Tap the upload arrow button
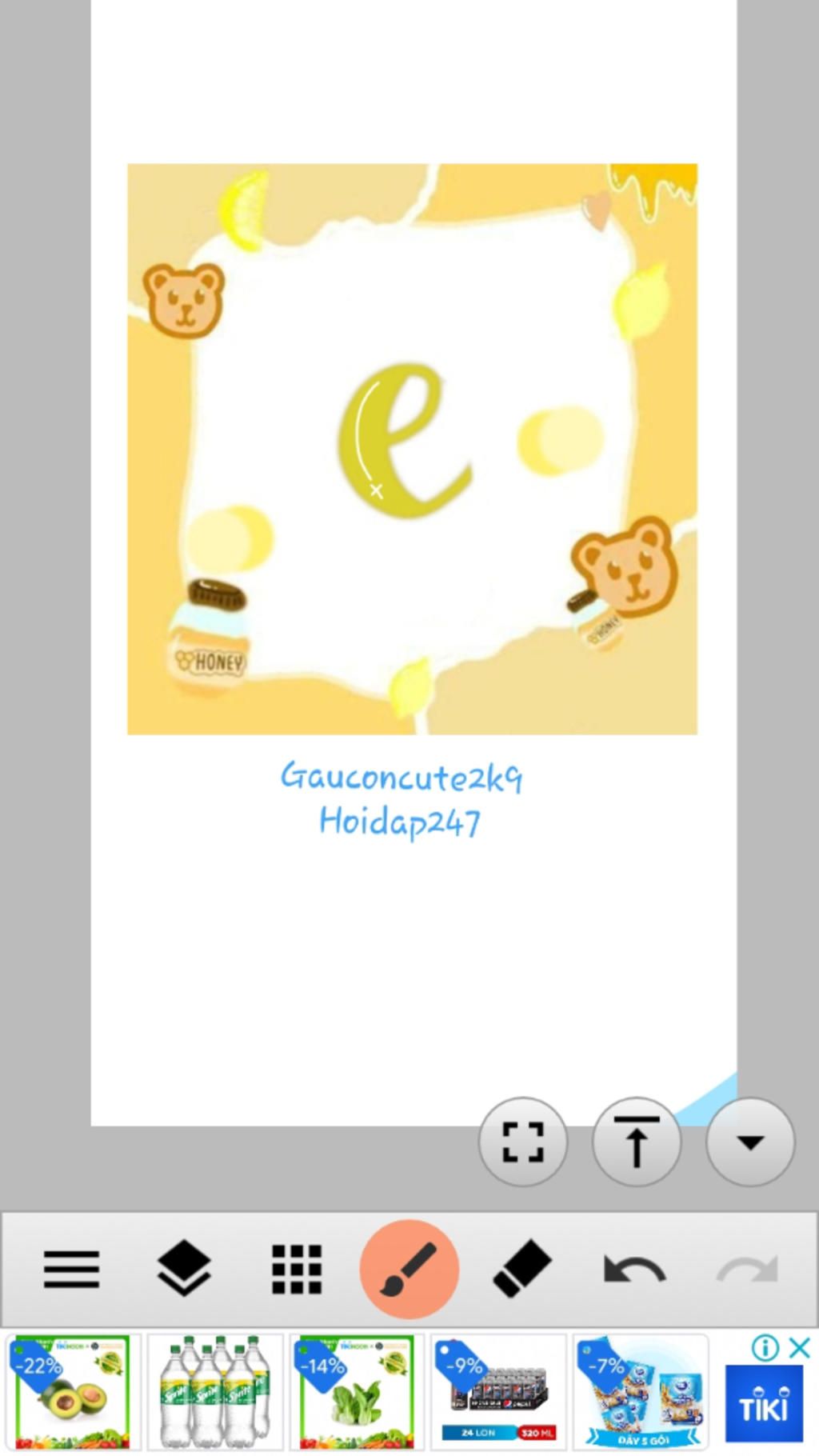Viewport: 819px width, 1456px height. tap(637, 1142)
